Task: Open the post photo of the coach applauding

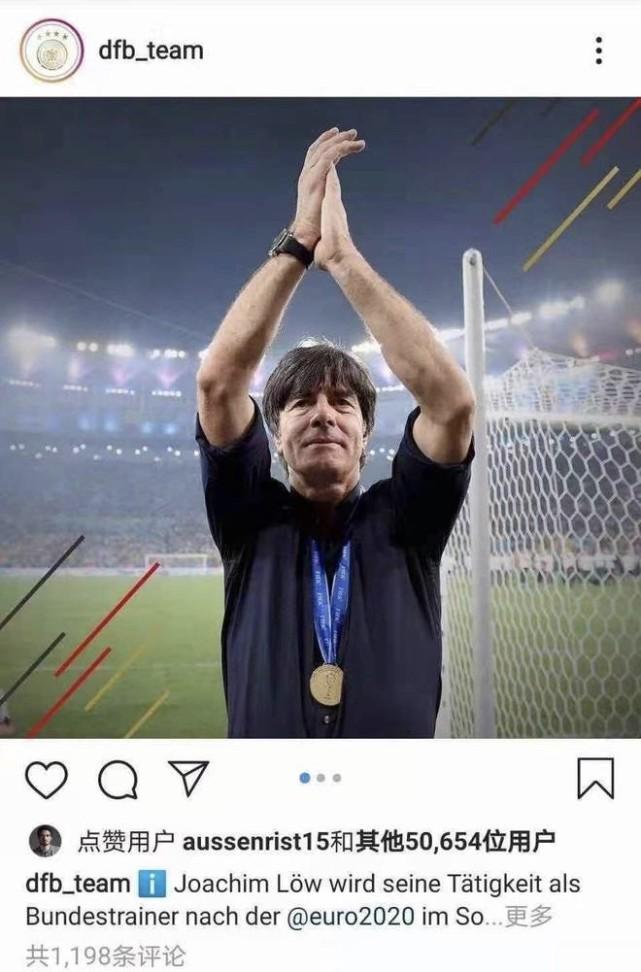Action: coord(320,417)
